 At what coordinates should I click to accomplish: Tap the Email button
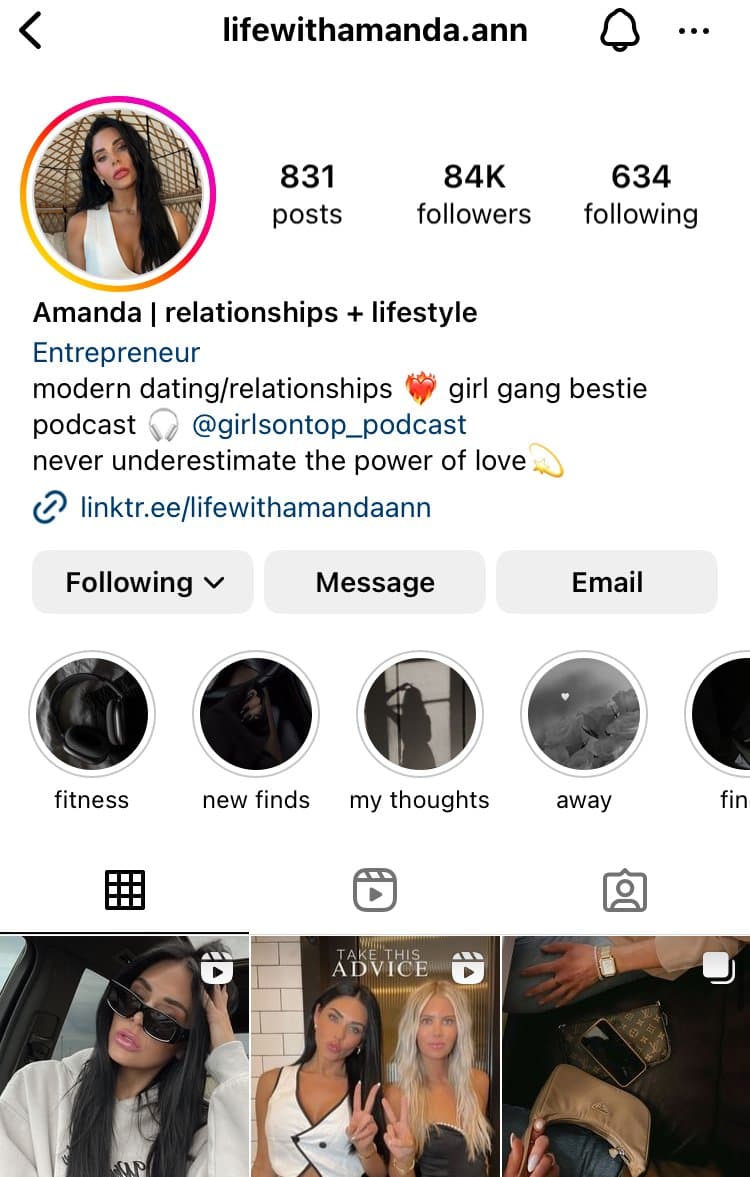(606, 582)
